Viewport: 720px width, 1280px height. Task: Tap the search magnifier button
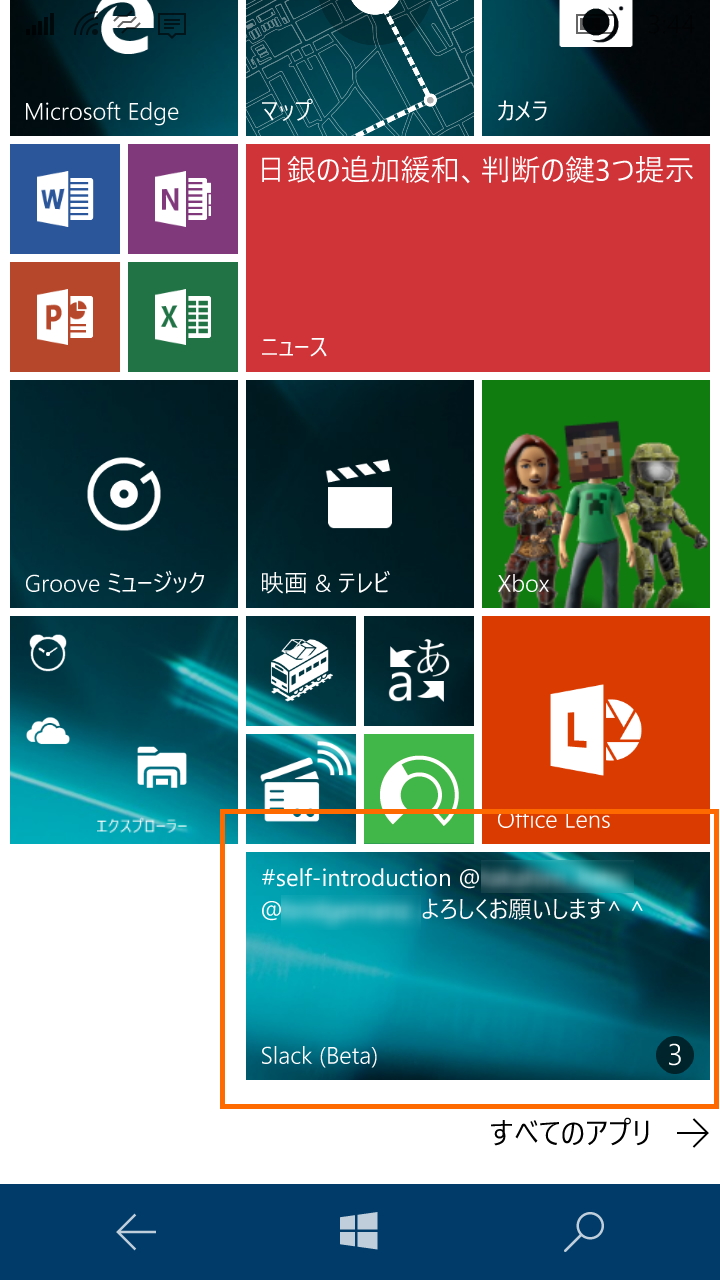point(583,1232)
